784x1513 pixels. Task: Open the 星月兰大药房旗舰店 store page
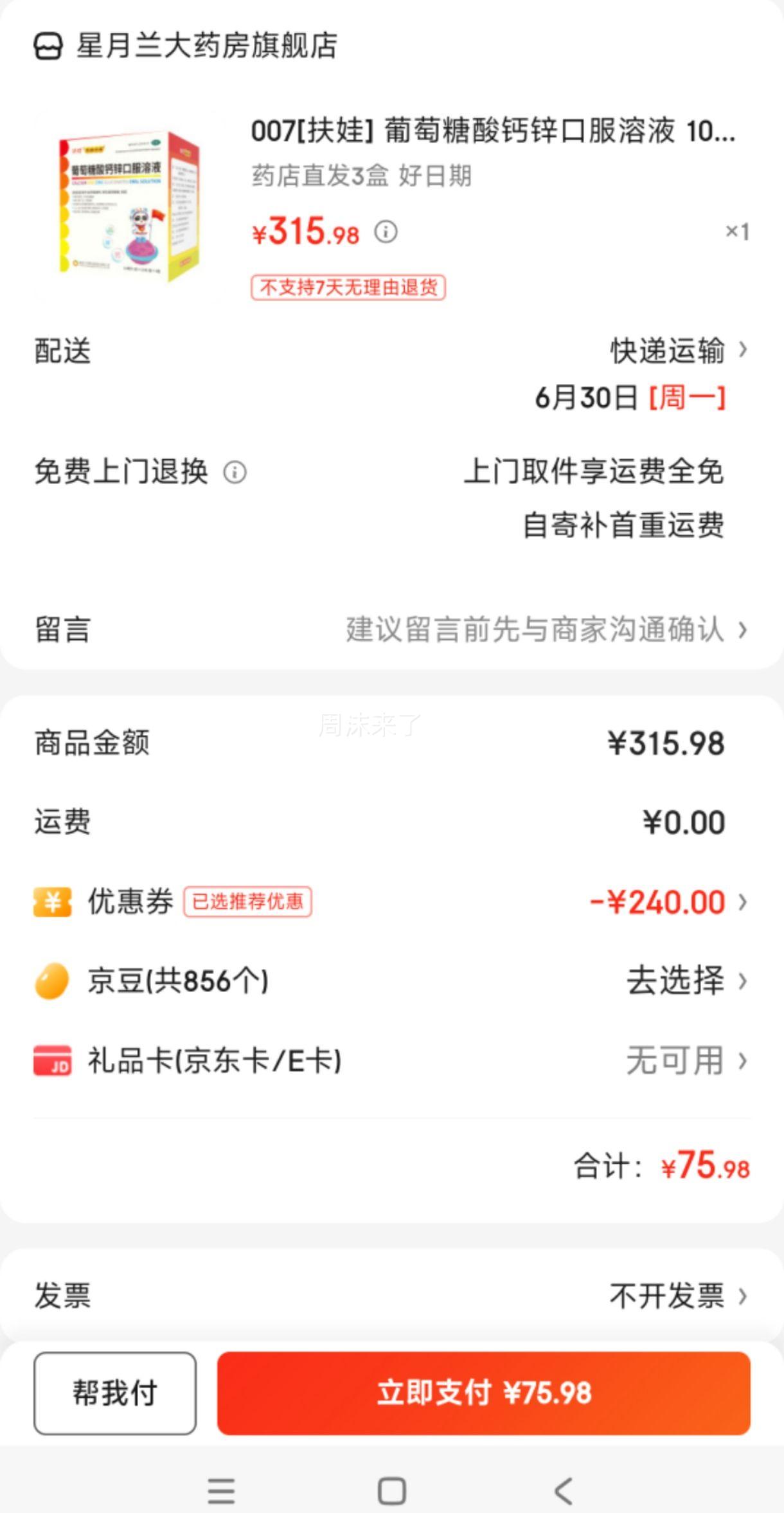click(186, 46)
